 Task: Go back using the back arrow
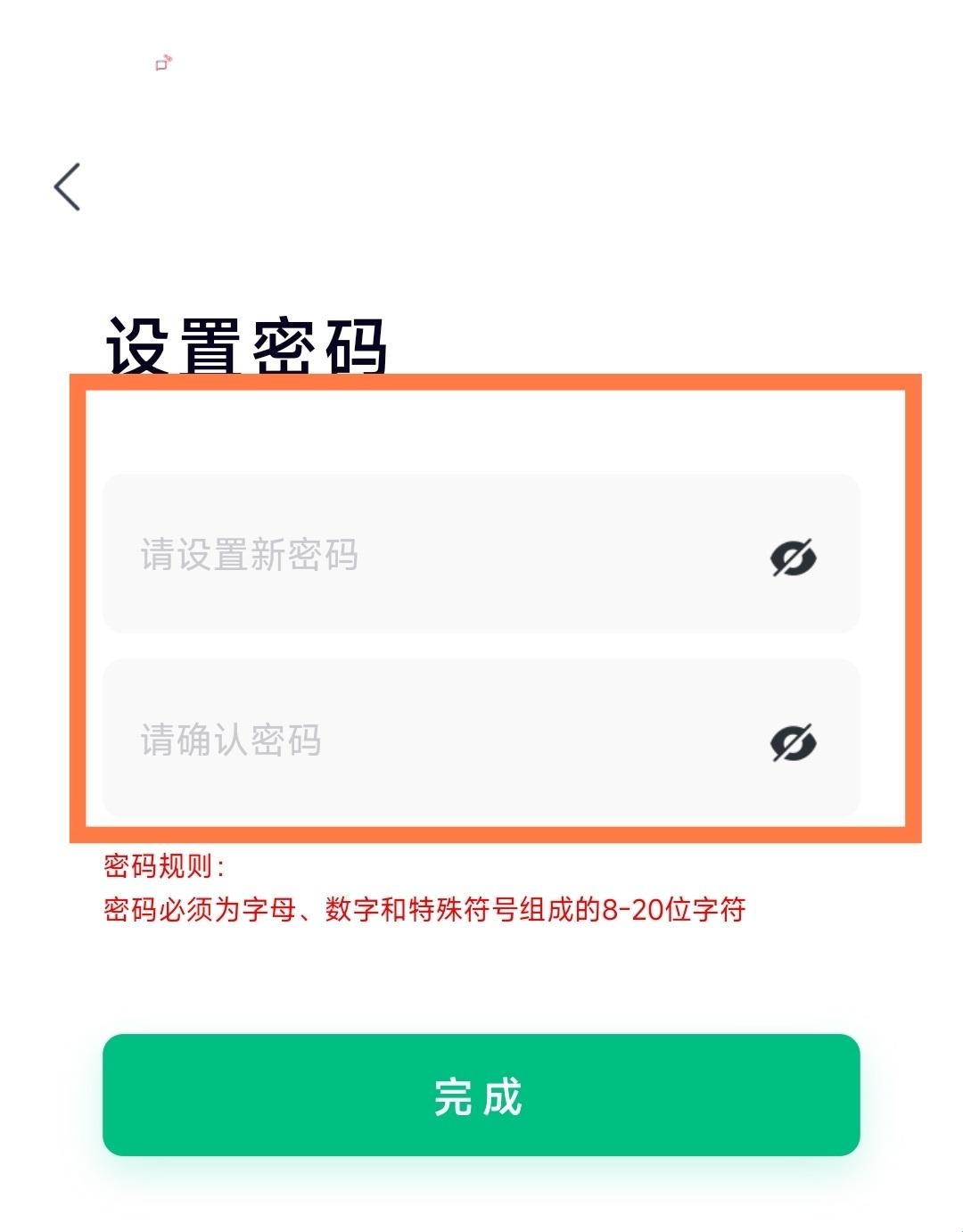[68, 187]
